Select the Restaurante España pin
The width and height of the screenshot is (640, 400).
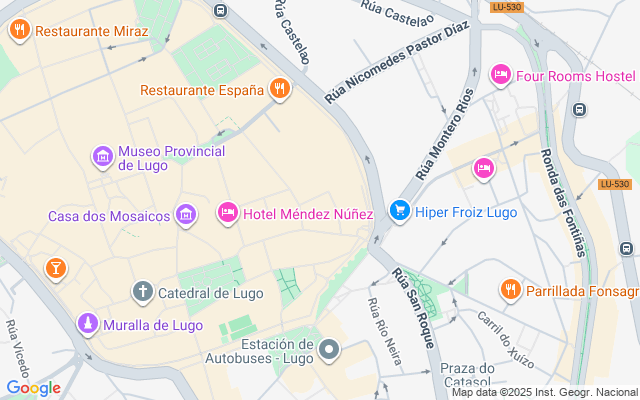click(x=279, y=89)
